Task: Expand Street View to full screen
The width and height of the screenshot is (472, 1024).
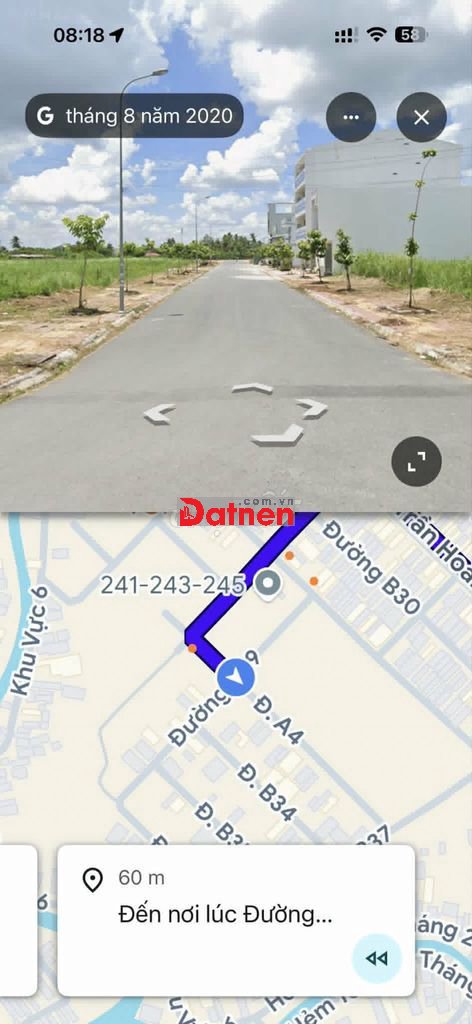Action: tap(417, 462)
